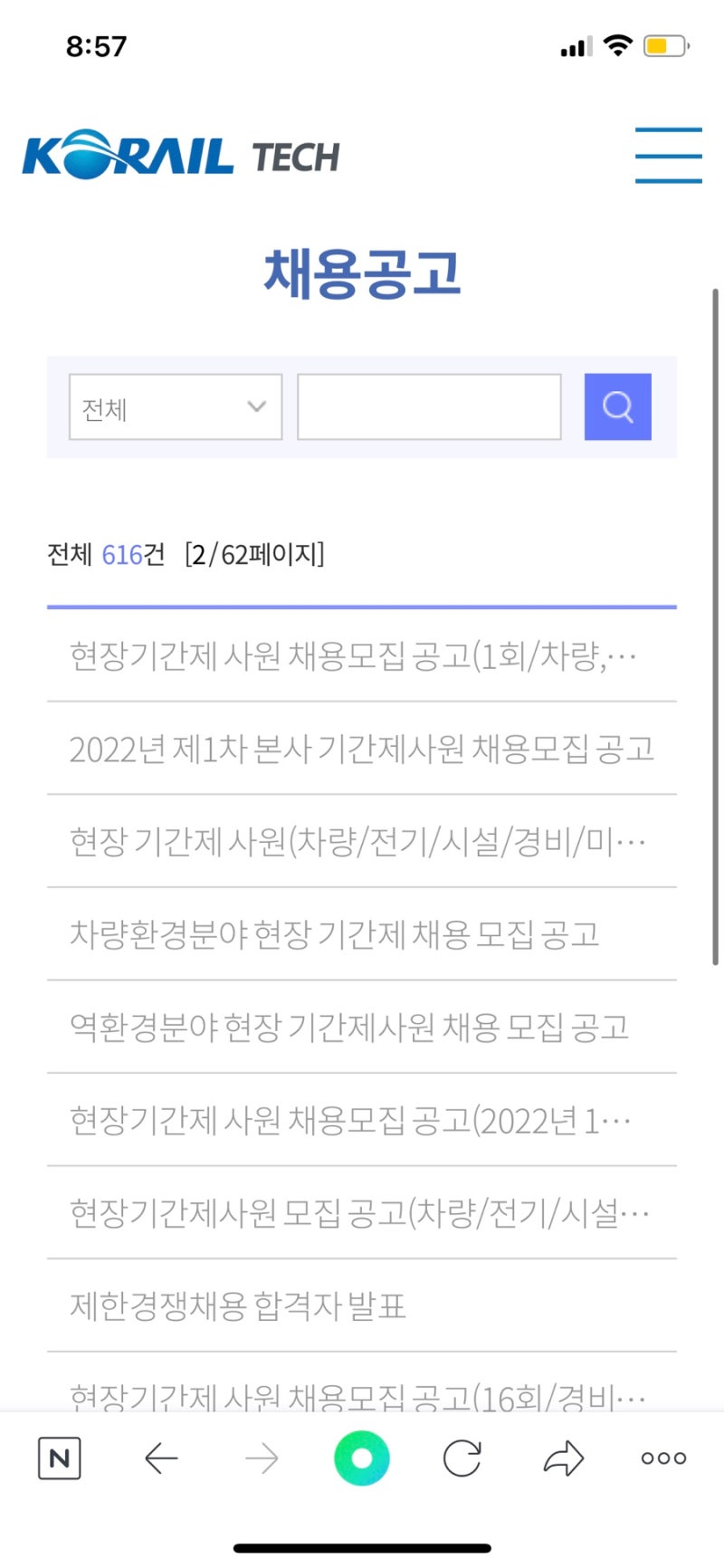The width and height of the screenshot is (724, 1568).
Task: View 현장기간제사원 모집 공고(차량/전기/시설 post
Action: tap(359, 1213)
